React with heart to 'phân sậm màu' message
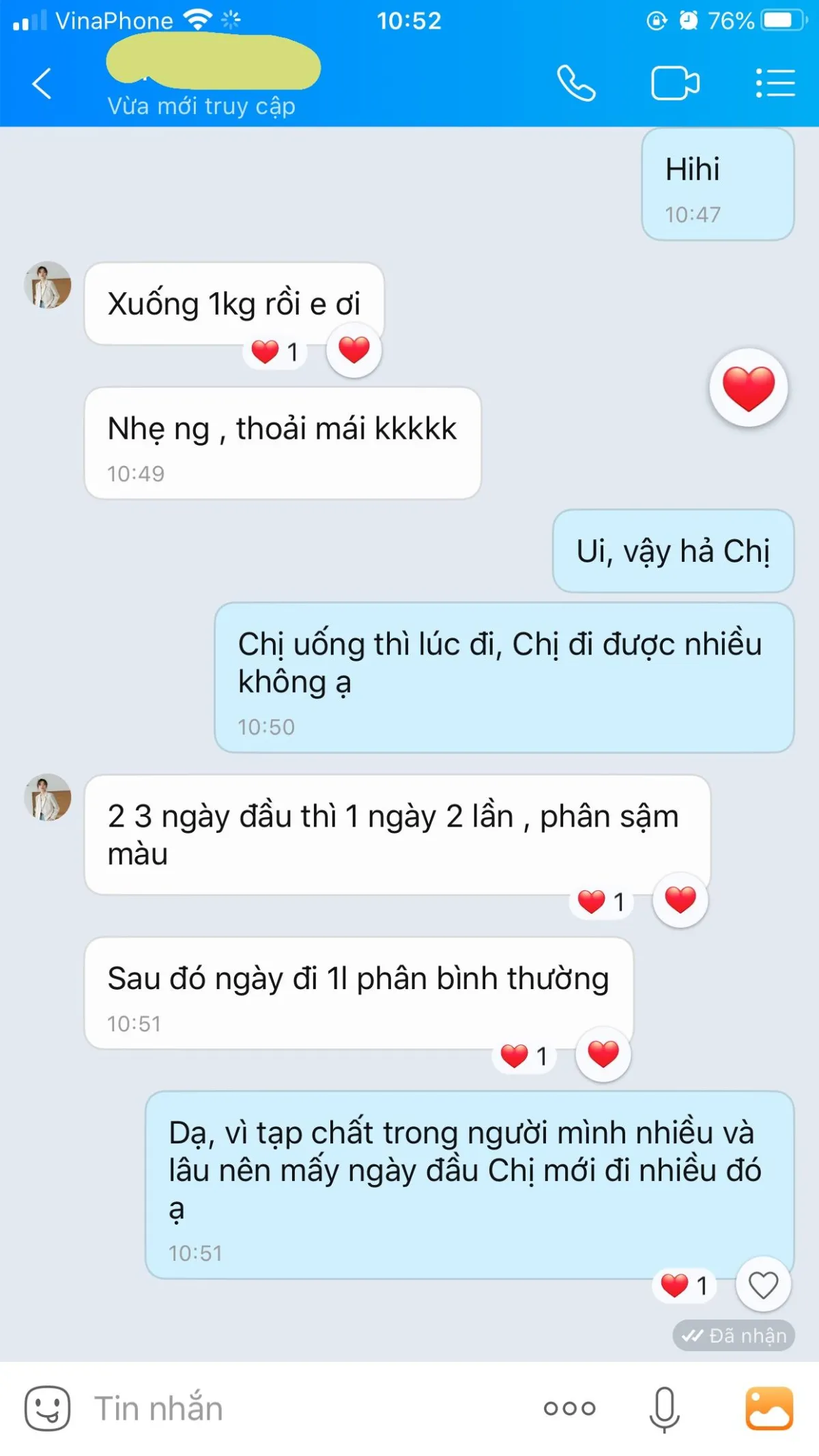The width and height of the screenshot is (819, 1456). (x=680, y=900)
